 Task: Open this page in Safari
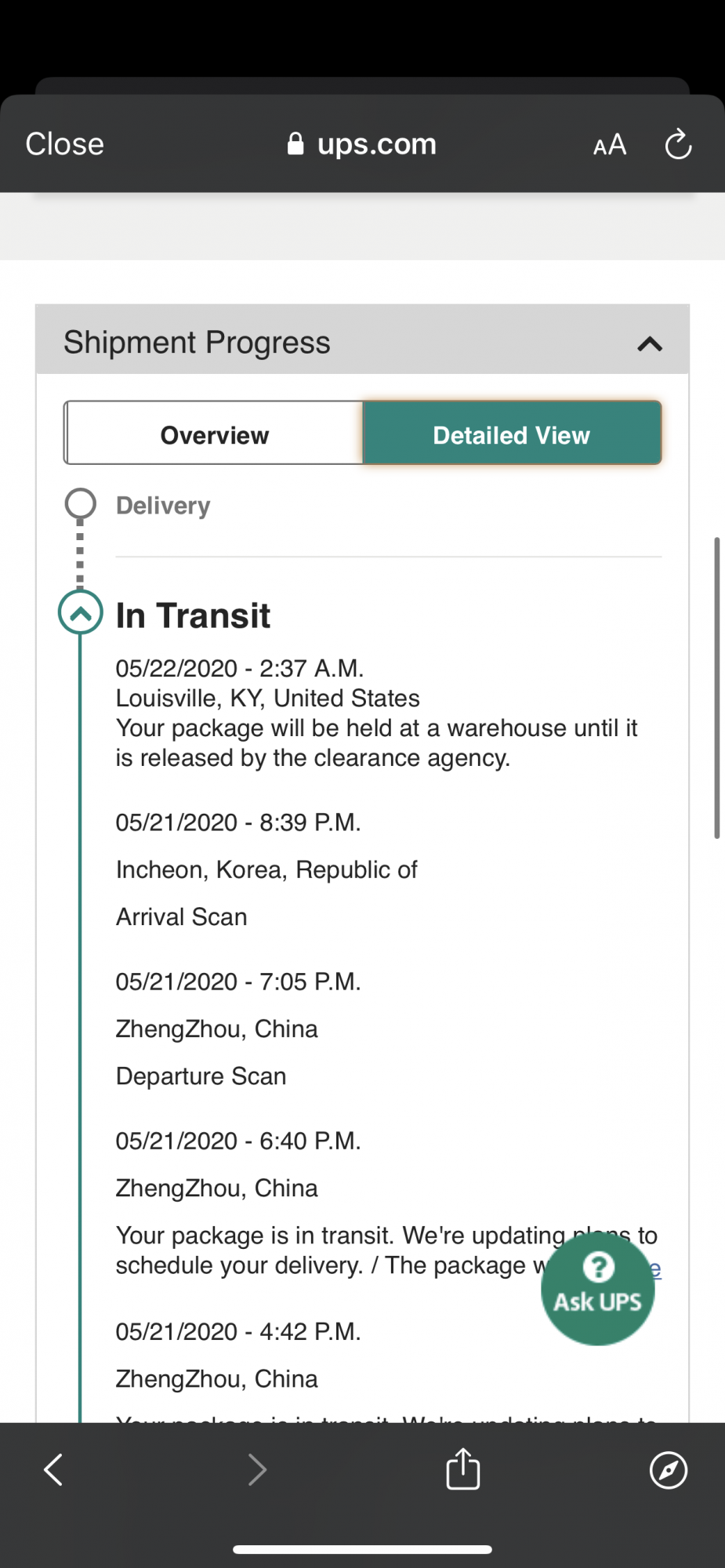(x=669, y=1470)
